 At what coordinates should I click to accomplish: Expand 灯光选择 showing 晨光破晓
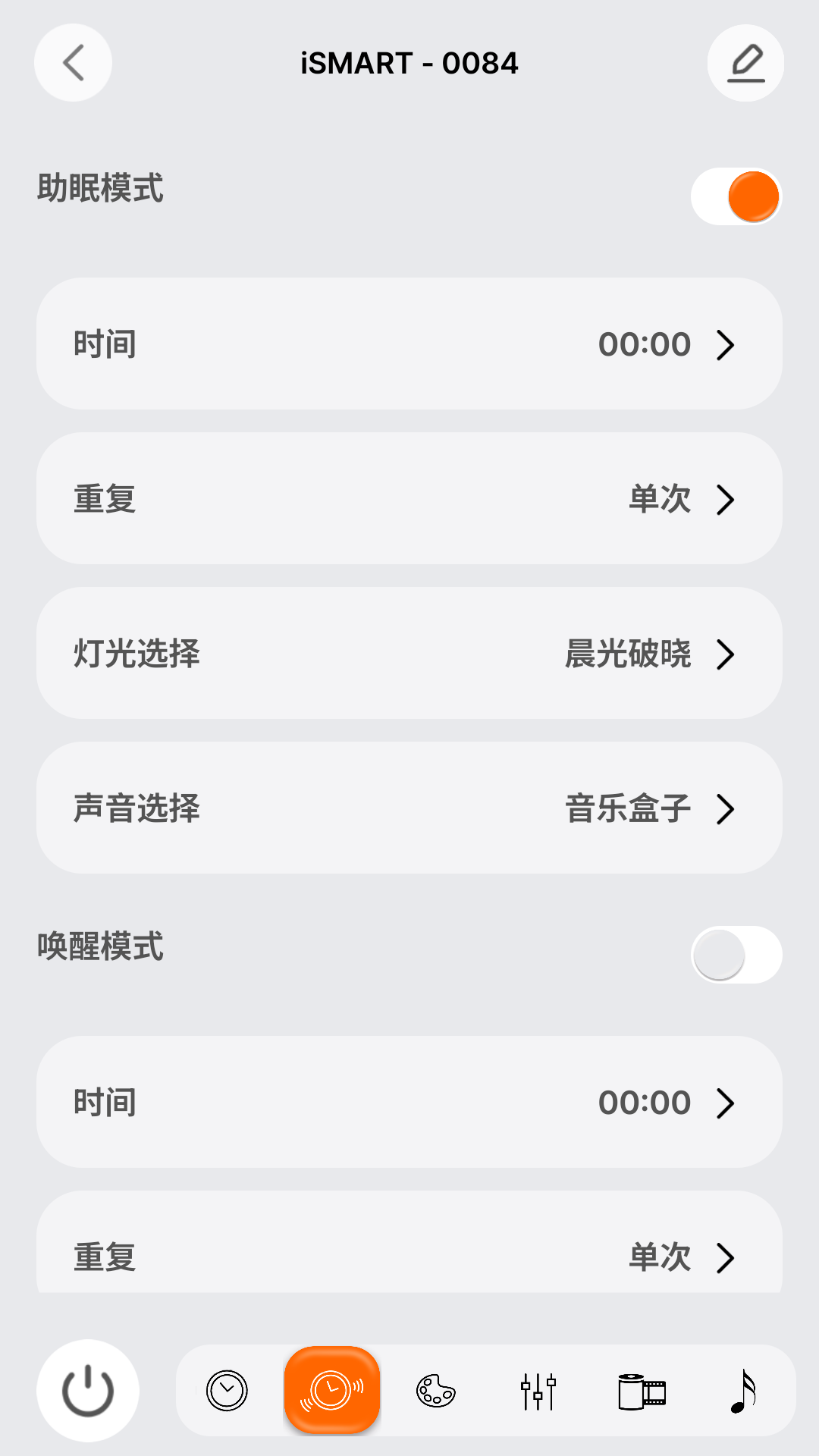409,653
